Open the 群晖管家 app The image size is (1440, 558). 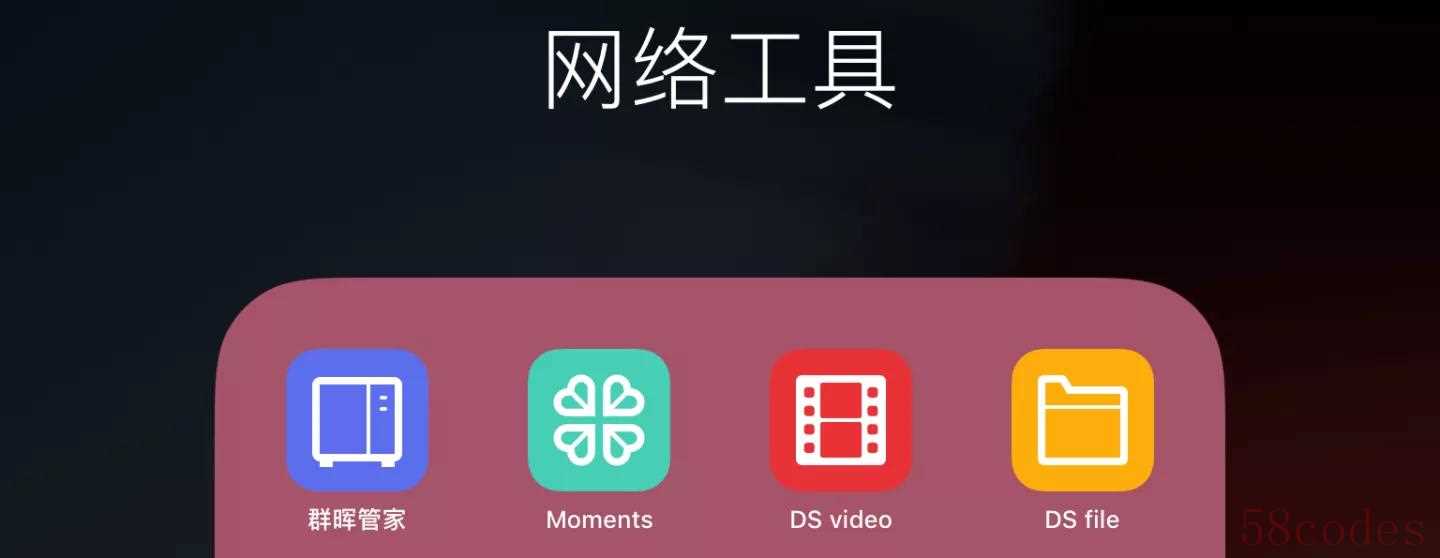pos(357,420)
